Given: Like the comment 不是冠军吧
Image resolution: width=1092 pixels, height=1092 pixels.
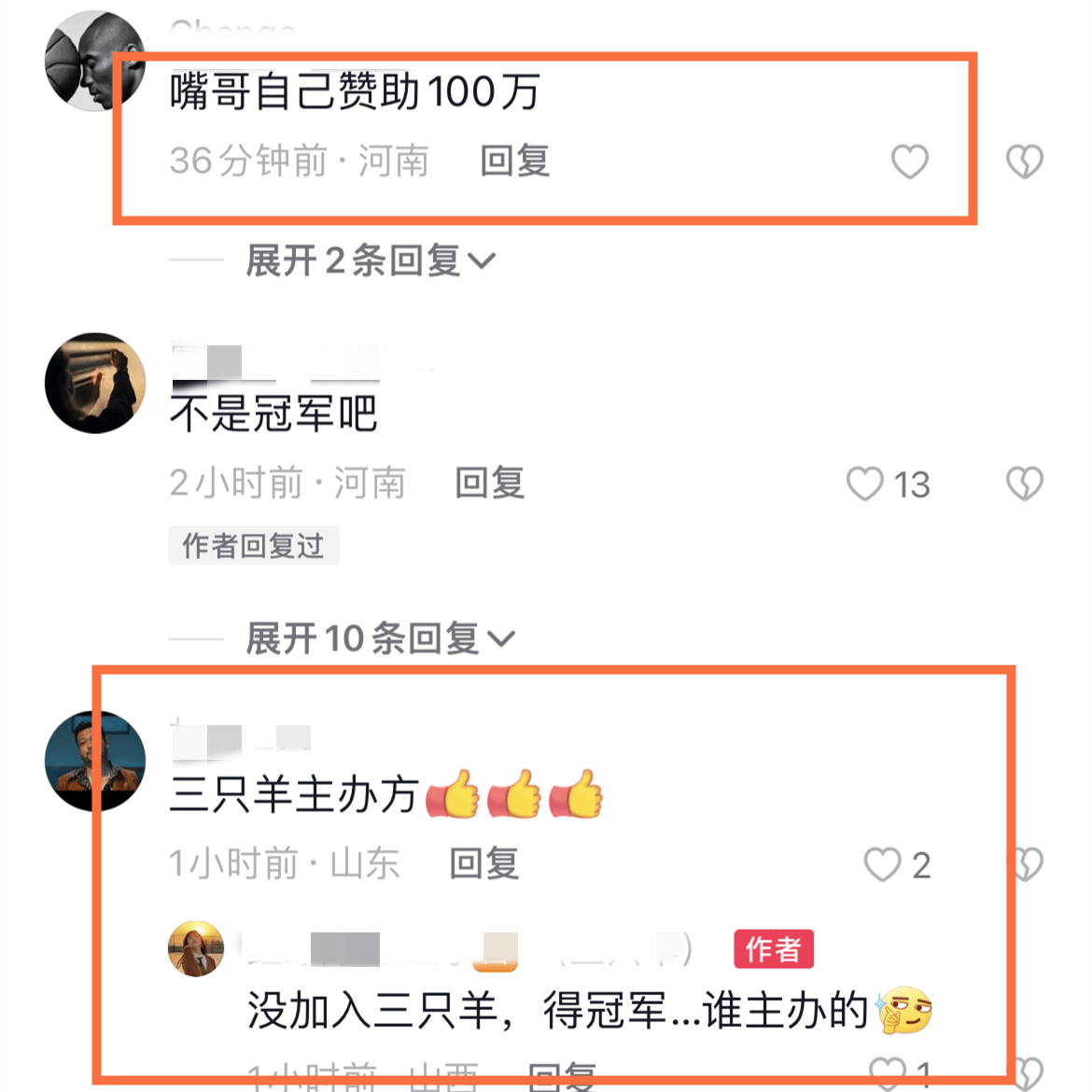Looking at the screenshot, I should click(864, 483).
